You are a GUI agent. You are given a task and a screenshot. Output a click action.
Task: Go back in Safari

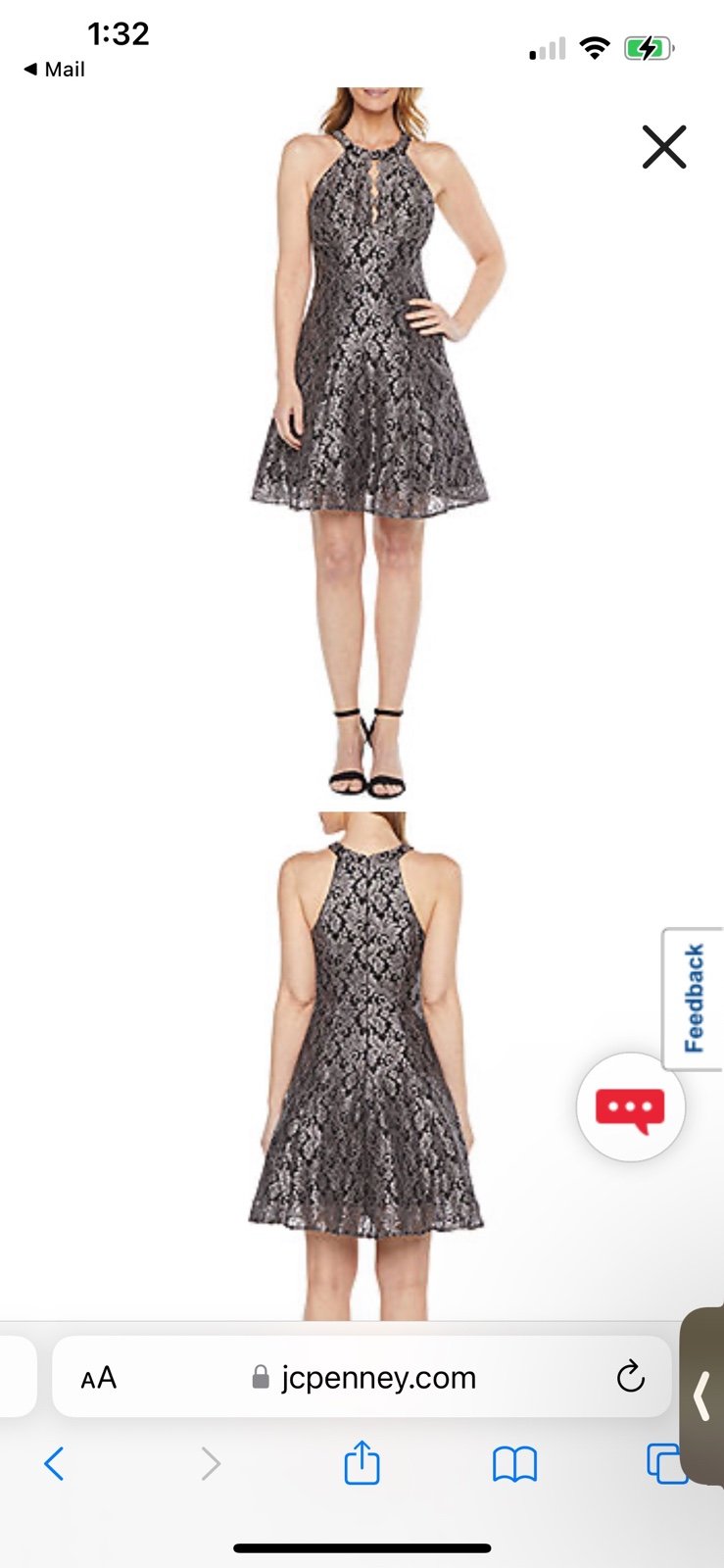pos(55,1464)
